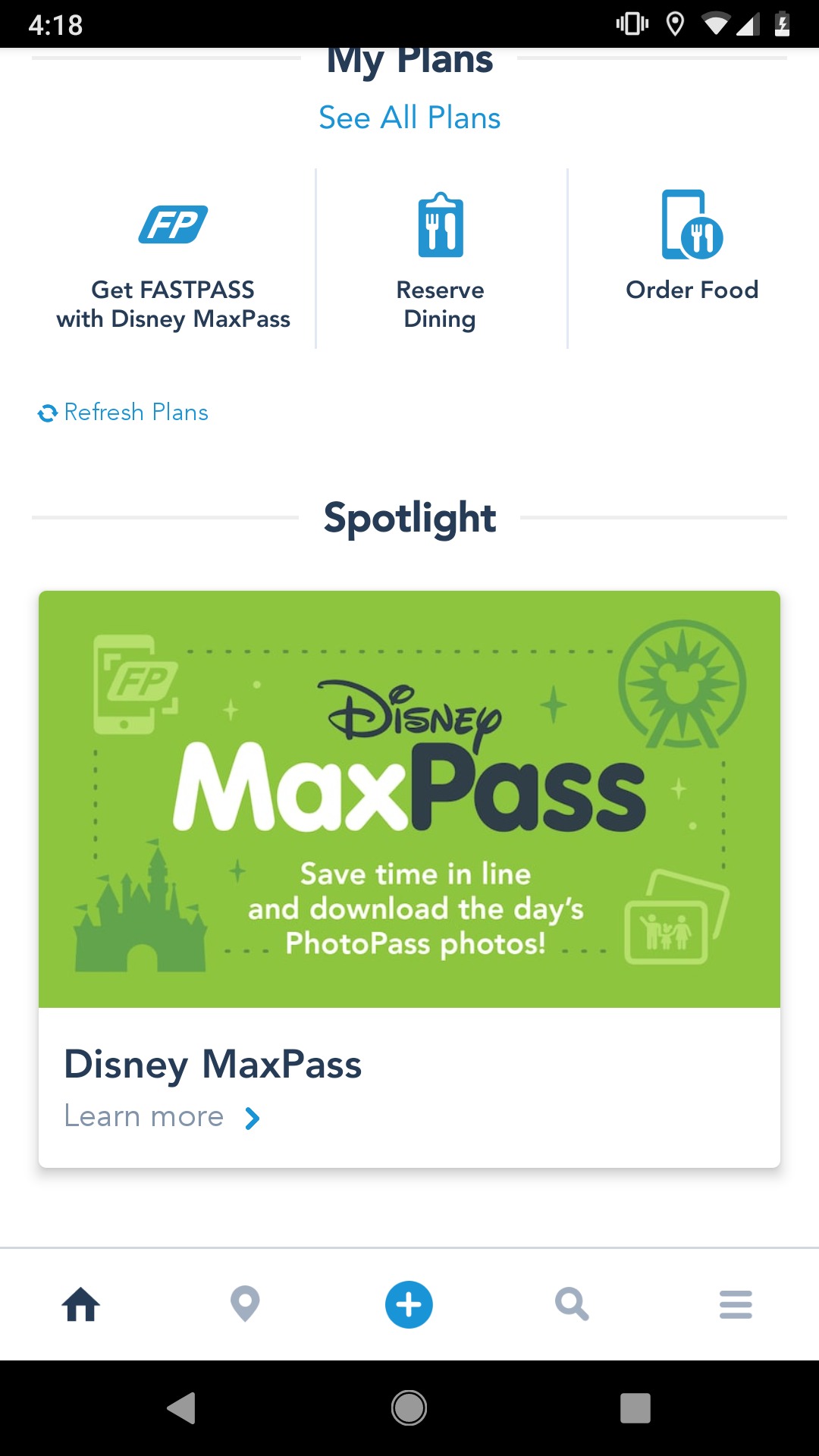Open the blue plus add button
The image size is (819, 1456).
409,1304
